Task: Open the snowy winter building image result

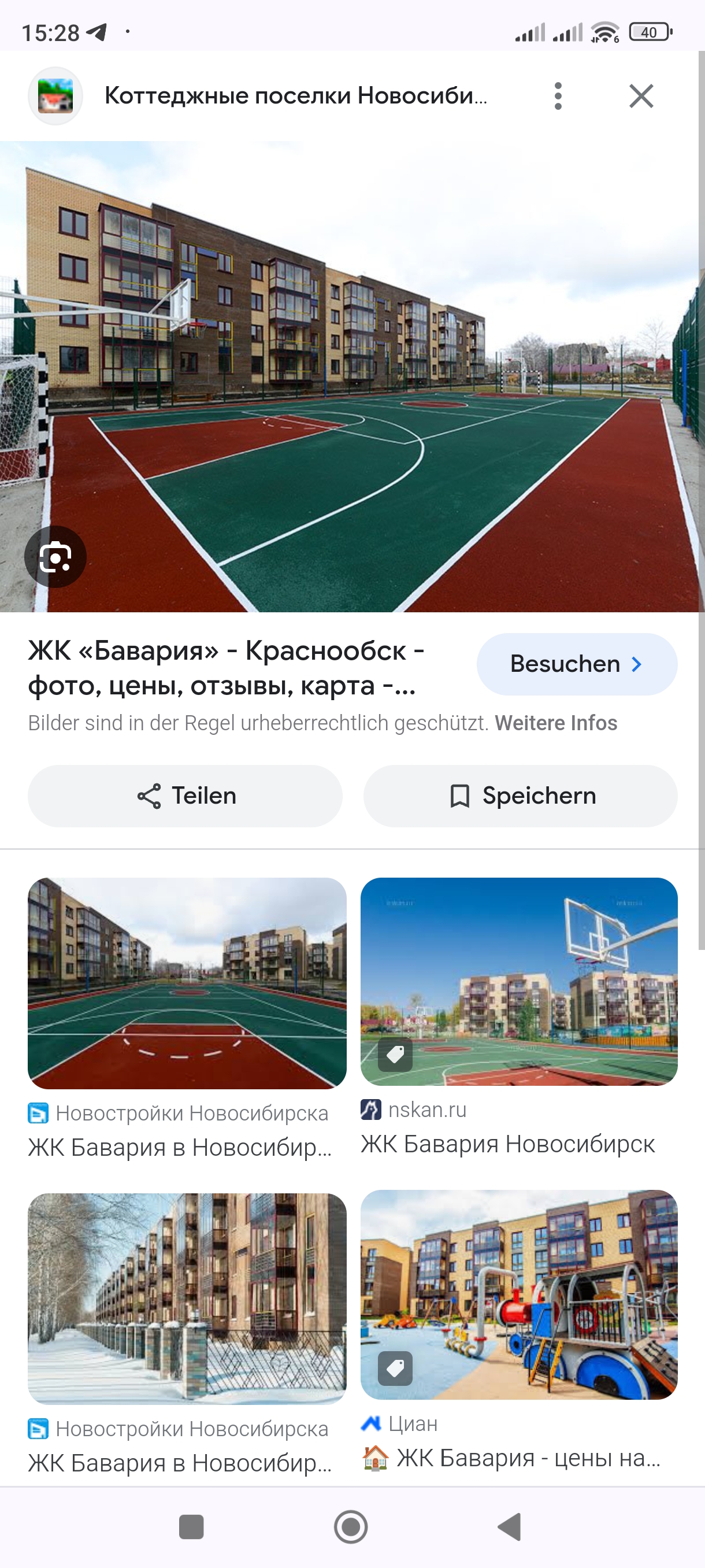Action: (x=187, y=1299)
